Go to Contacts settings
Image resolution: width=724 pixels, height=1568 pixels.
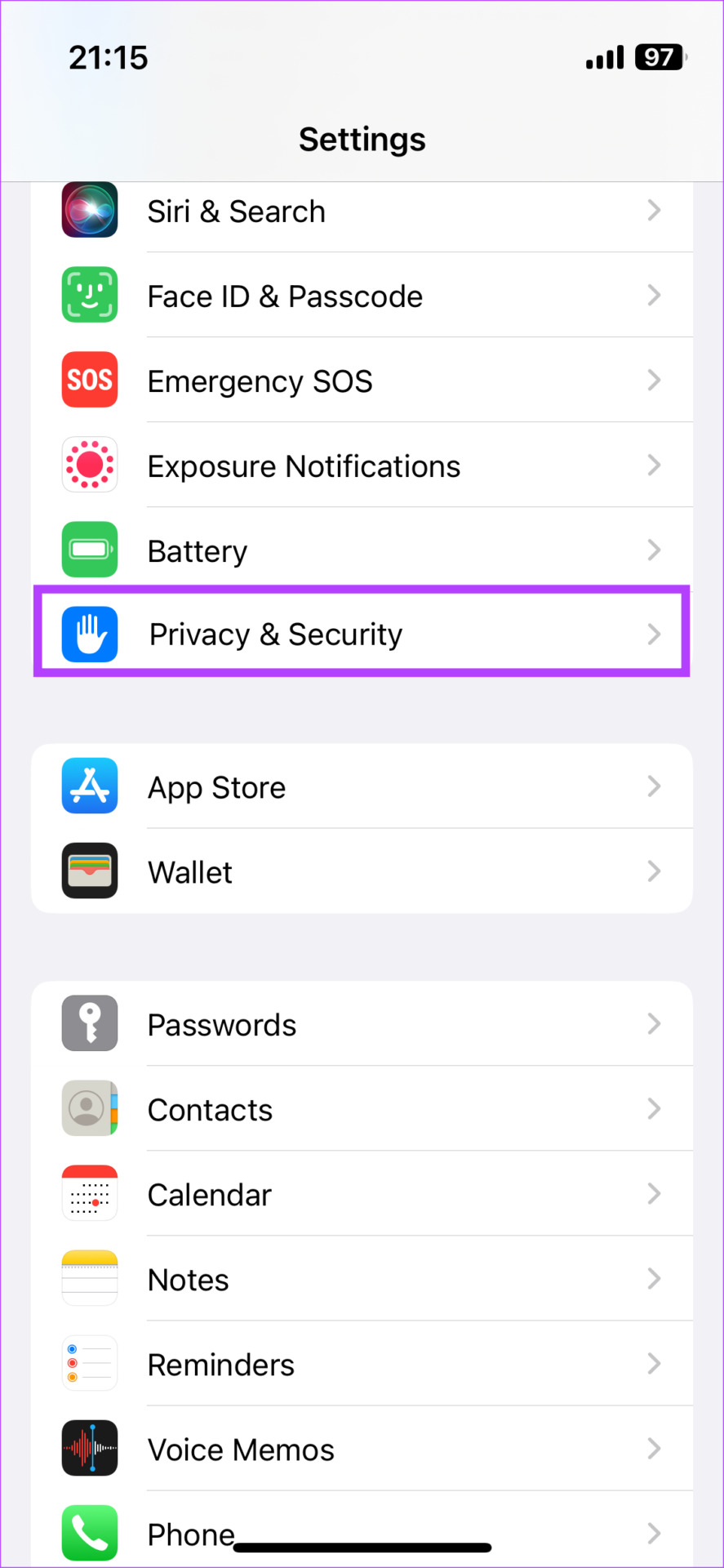(362, 1108)
